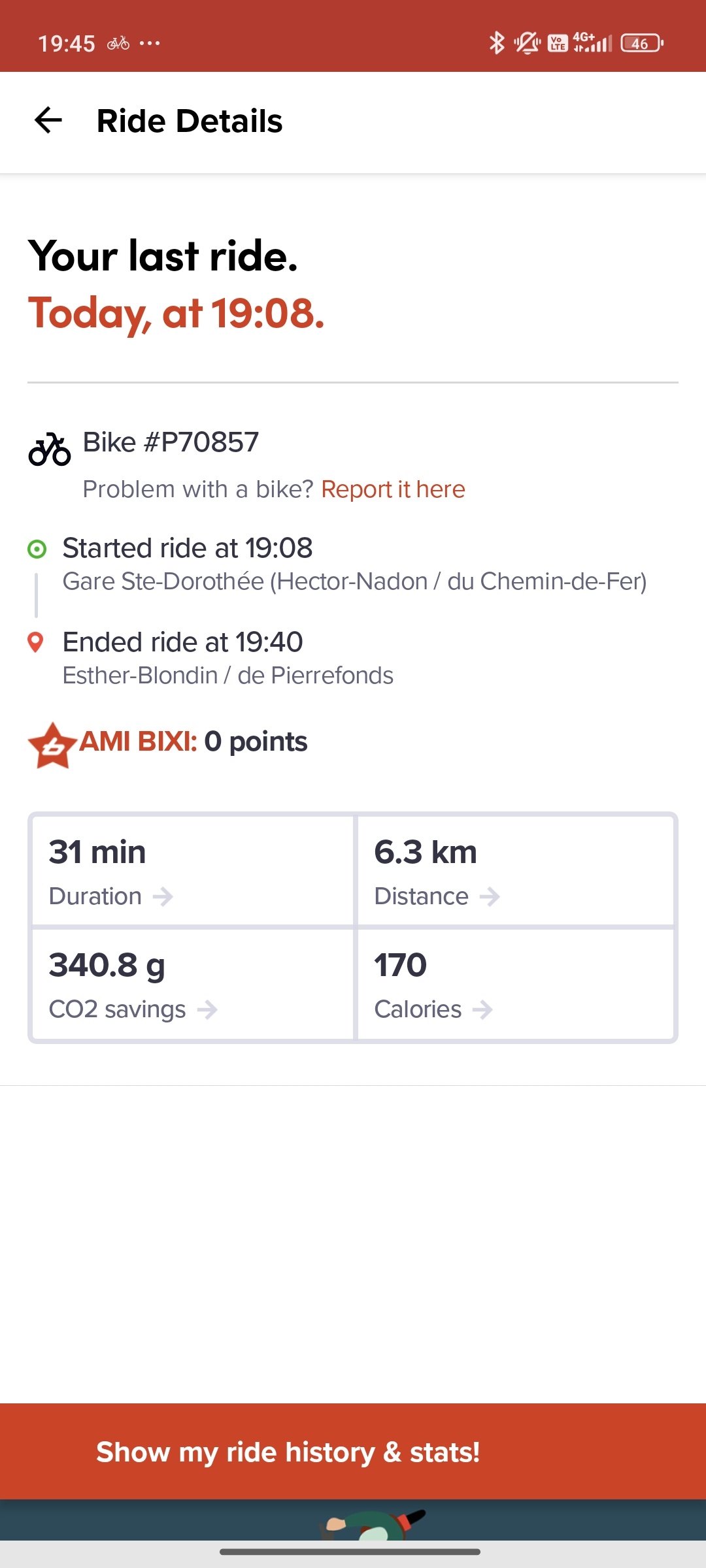Tap the Report it here link

pyautogui.click(x=393, y=489)
